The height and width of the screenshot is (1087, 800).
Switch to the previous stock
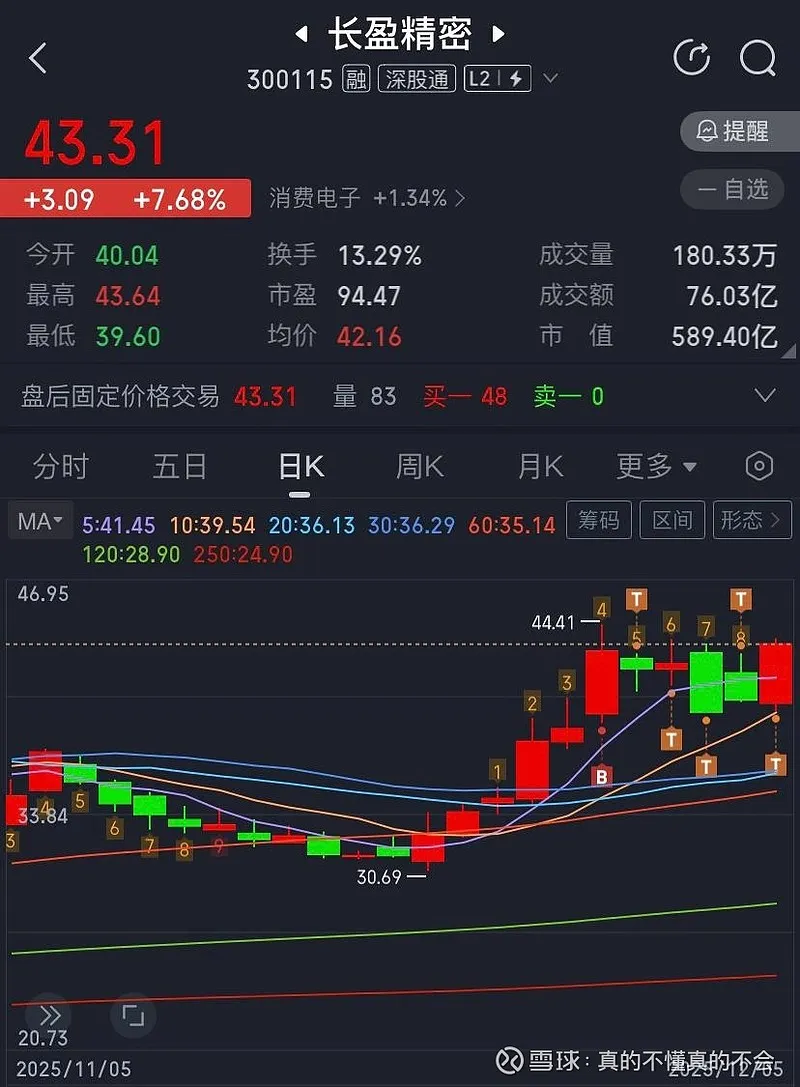(301, 35)
